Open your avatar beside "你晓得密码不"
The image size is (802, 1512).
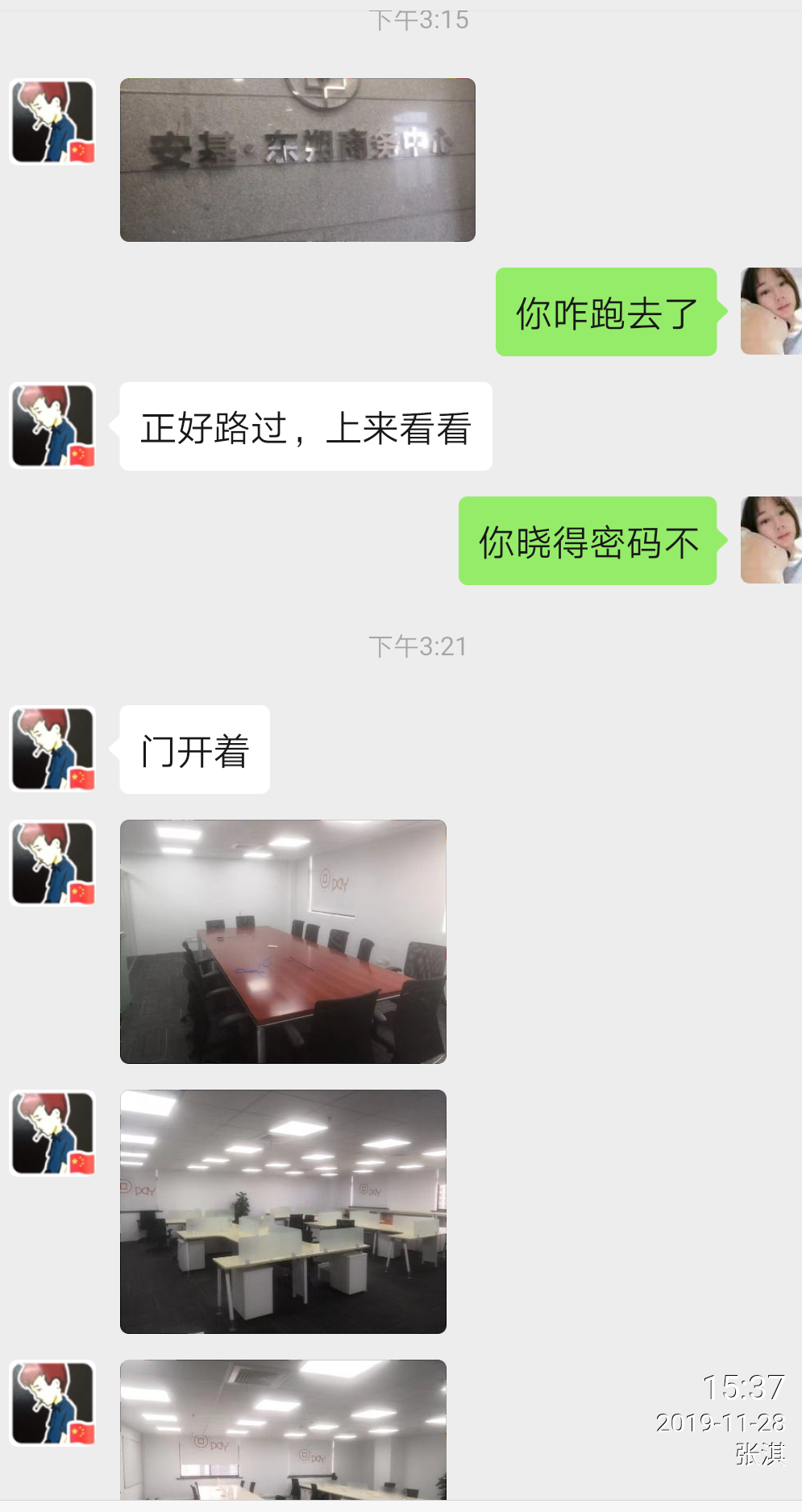coord(771,540)
